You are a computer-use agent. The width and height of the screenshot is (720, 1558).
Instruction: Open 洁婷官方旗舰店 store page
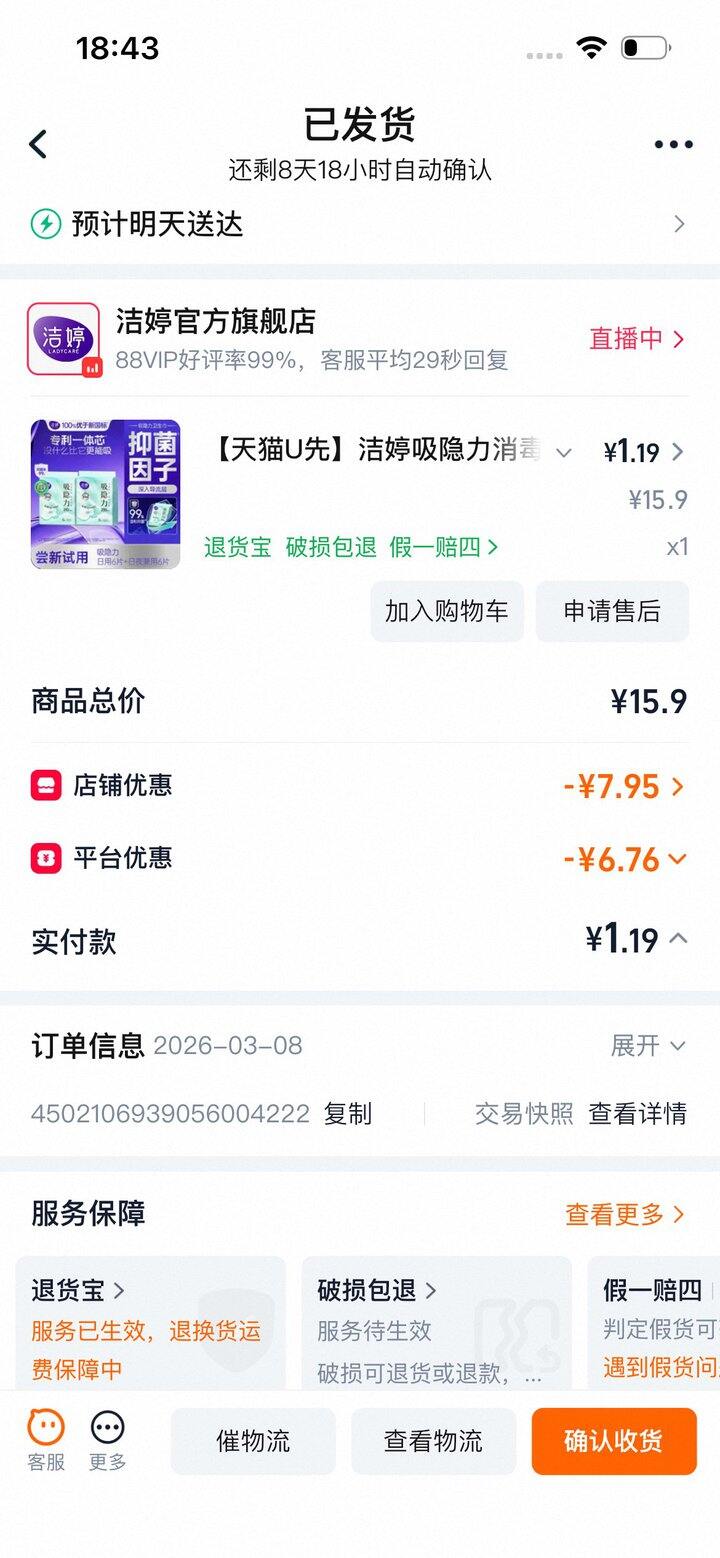point(215,322)
